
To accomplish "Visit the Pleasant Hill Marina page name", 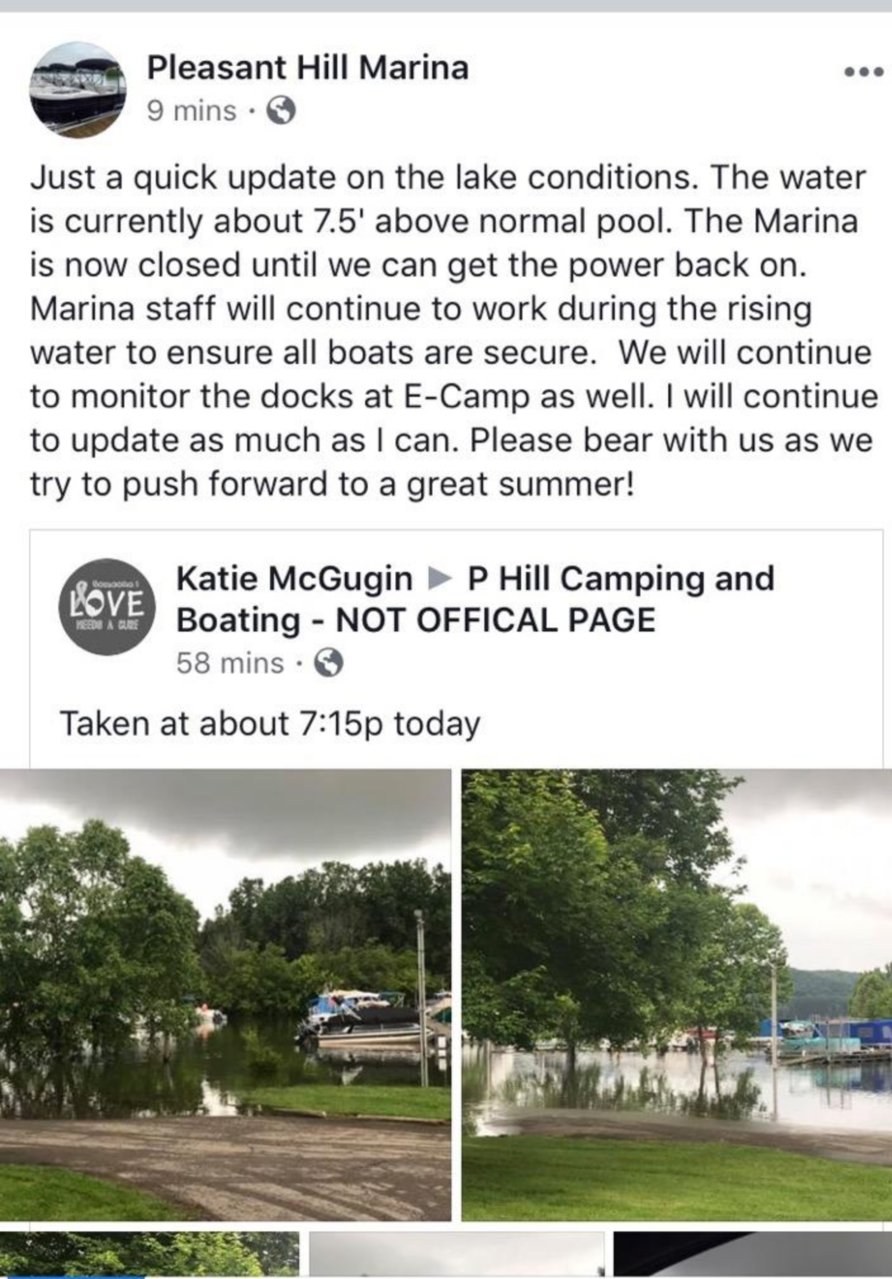I will click(307, 68).
